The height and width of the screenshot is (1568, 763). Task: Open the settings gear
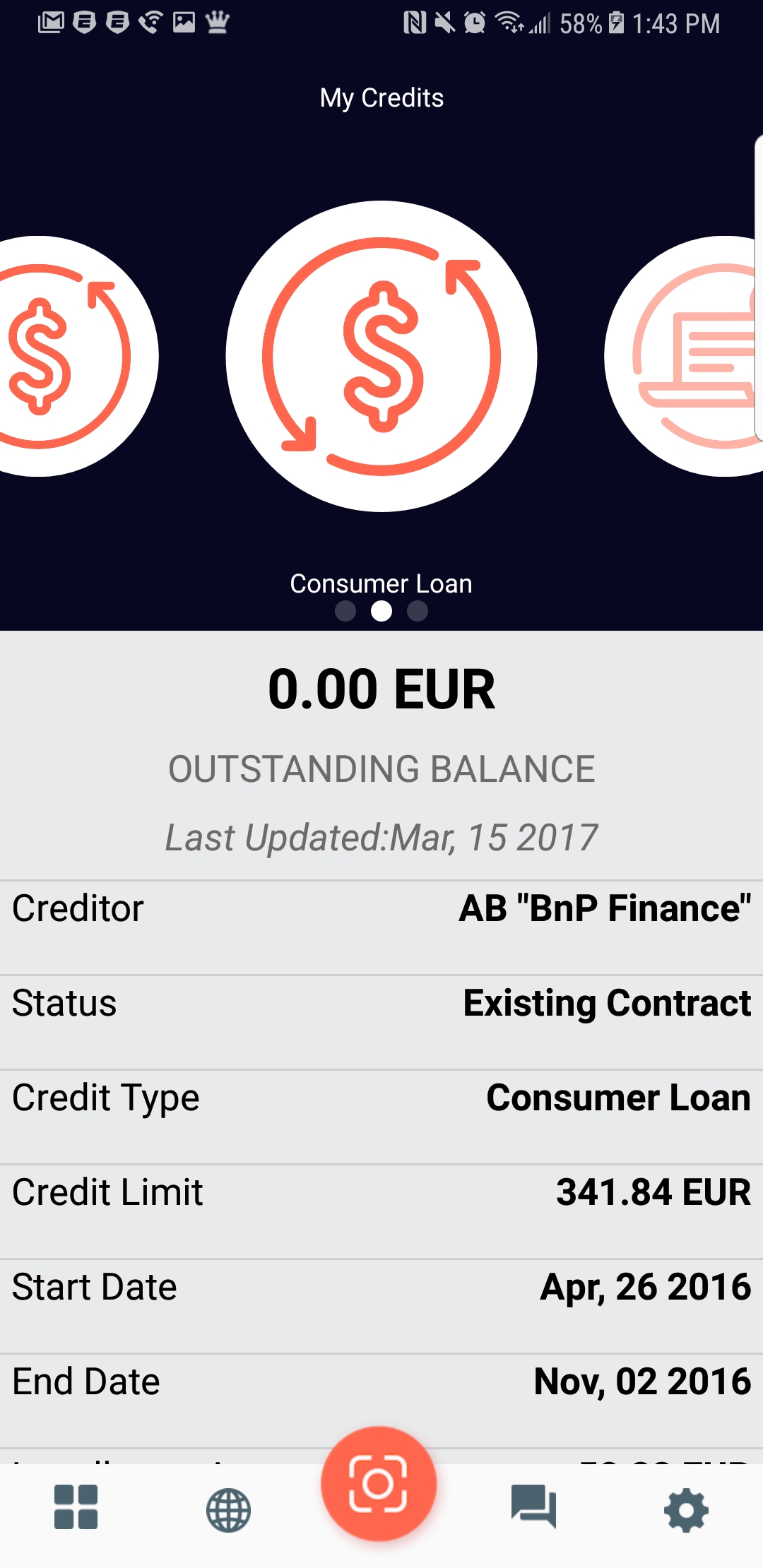[686, 1511]
